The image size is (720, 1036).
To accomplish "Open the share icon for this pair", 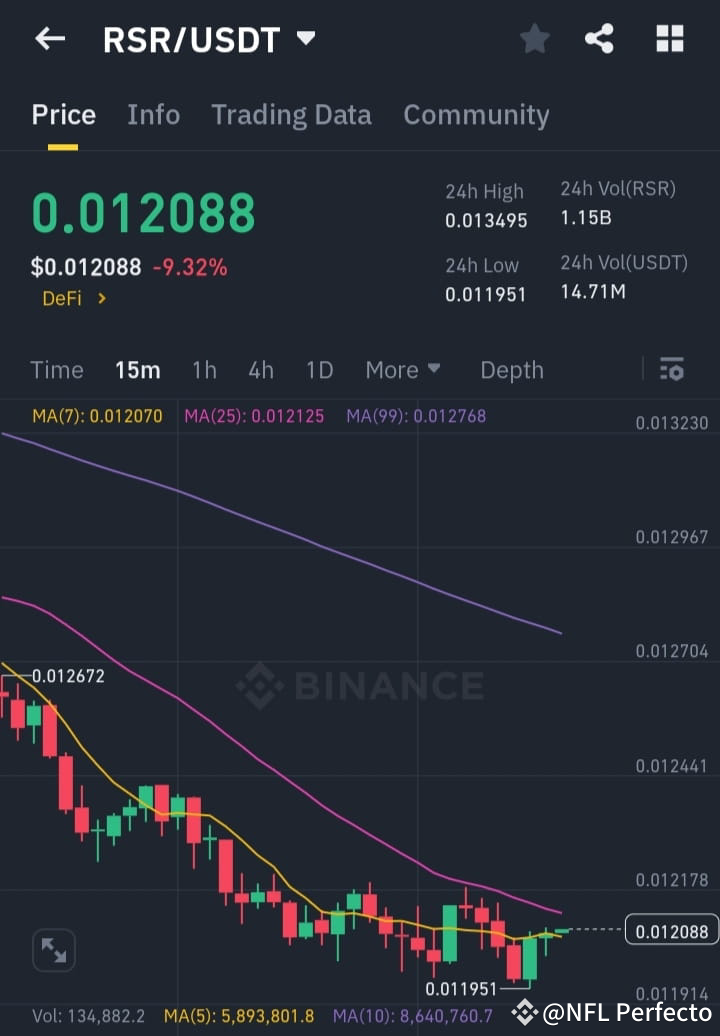I will pyautogui.click(x=599, y=39).
